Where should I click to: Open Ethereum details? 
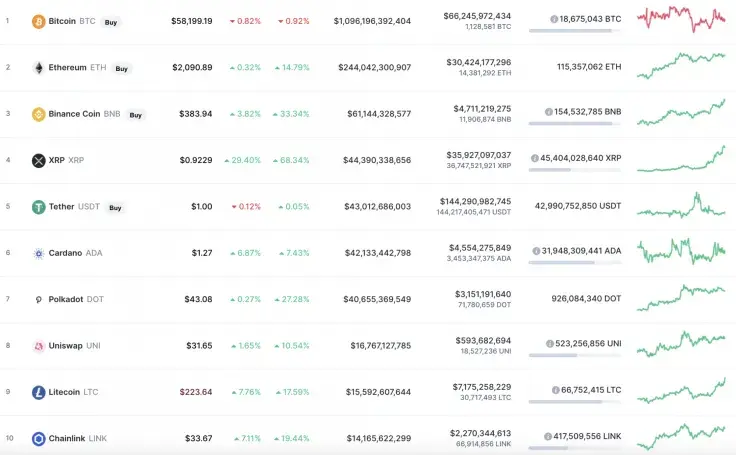[67, 68]
